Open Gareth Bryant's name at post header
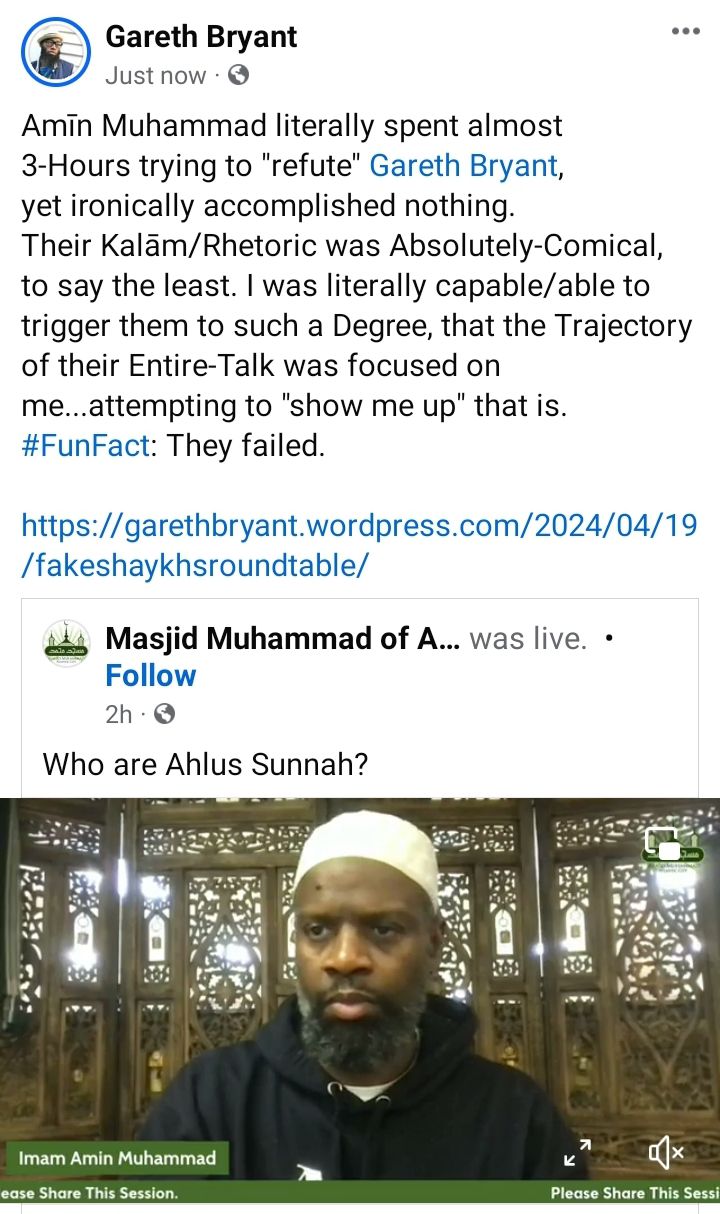 tap(201, 36)
